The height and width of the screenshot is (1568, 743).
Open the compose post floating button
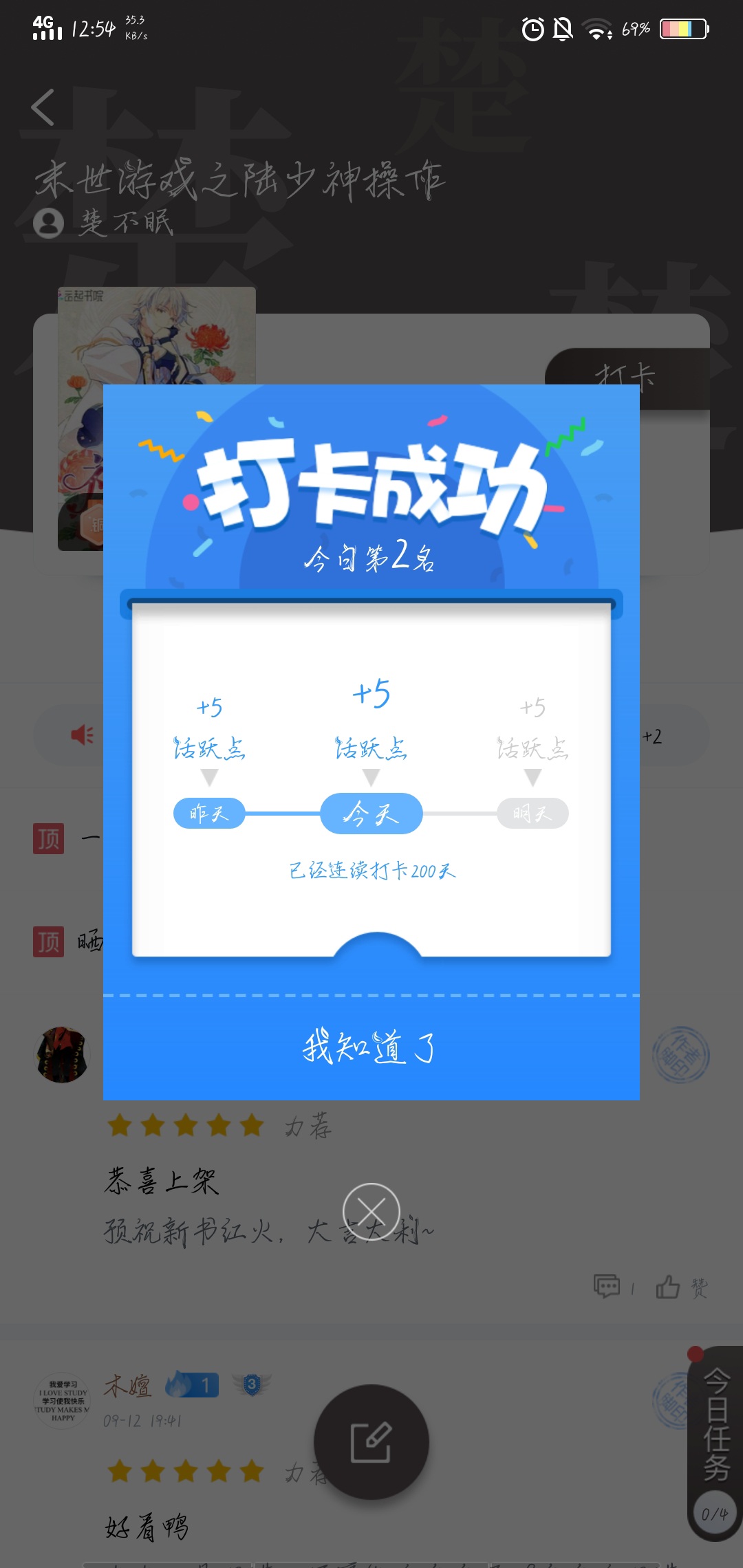[x=371, y=1442]
